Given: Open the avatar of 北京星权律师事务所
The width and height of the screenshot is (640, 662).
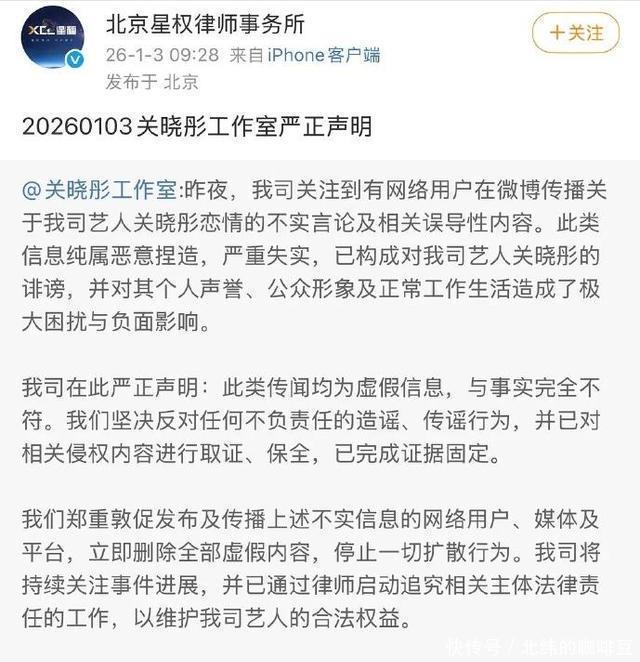Looking at the screenshot, I should click(x=53, y=40).
